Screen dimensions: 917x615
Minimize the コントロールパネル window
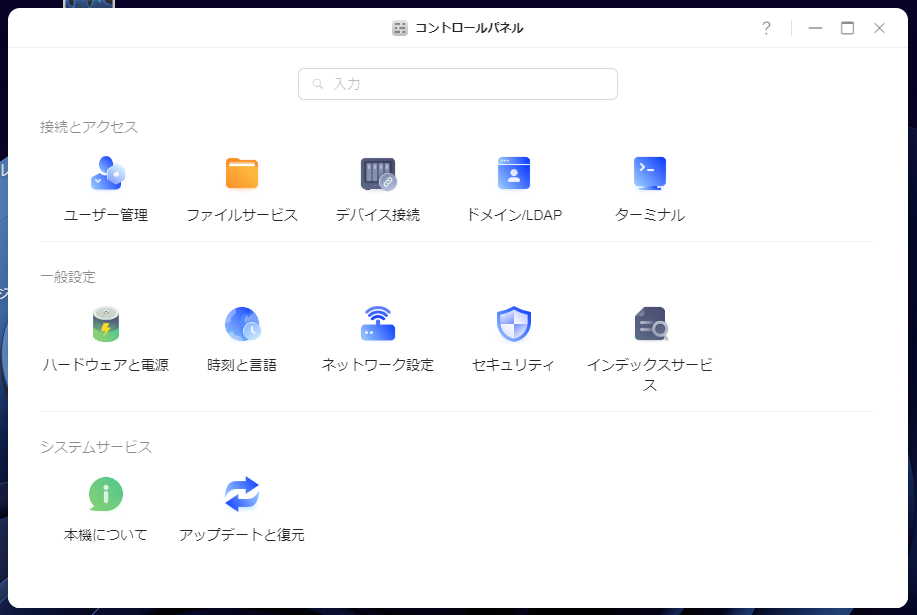tap(815, 28)
